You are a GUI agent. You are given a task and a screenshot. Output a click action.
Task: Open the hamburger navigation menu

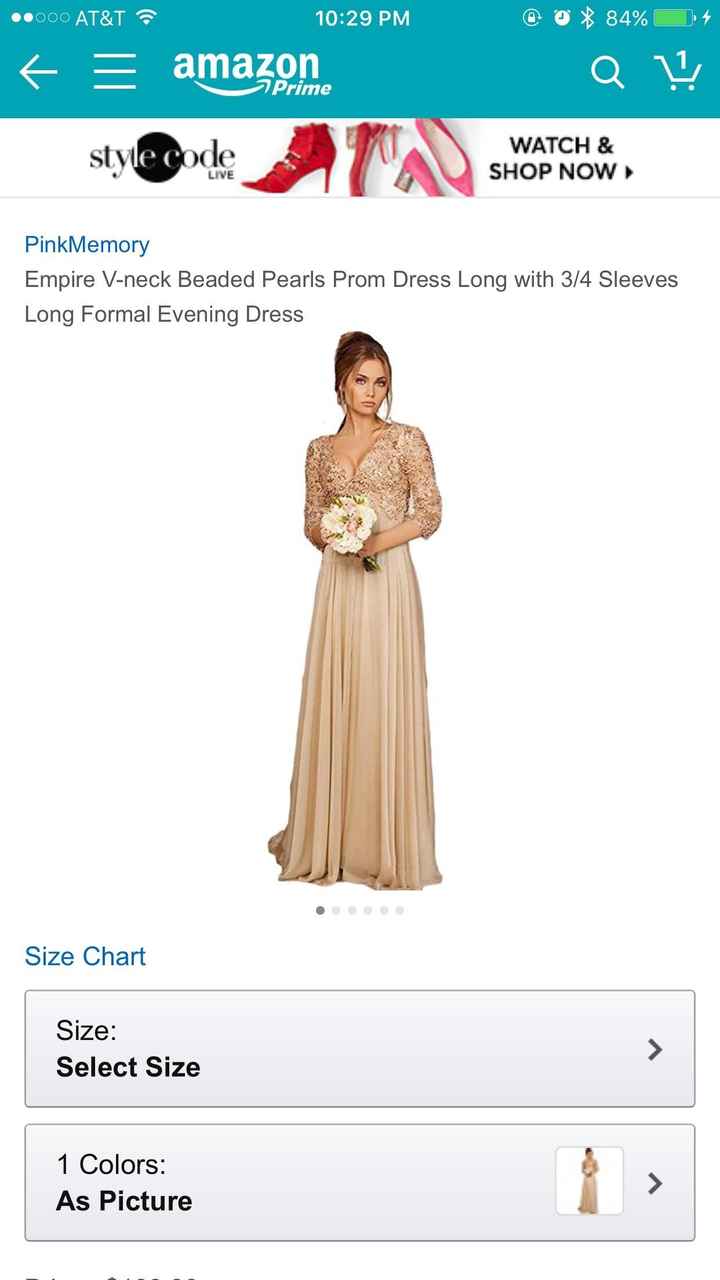pos(113,71)
